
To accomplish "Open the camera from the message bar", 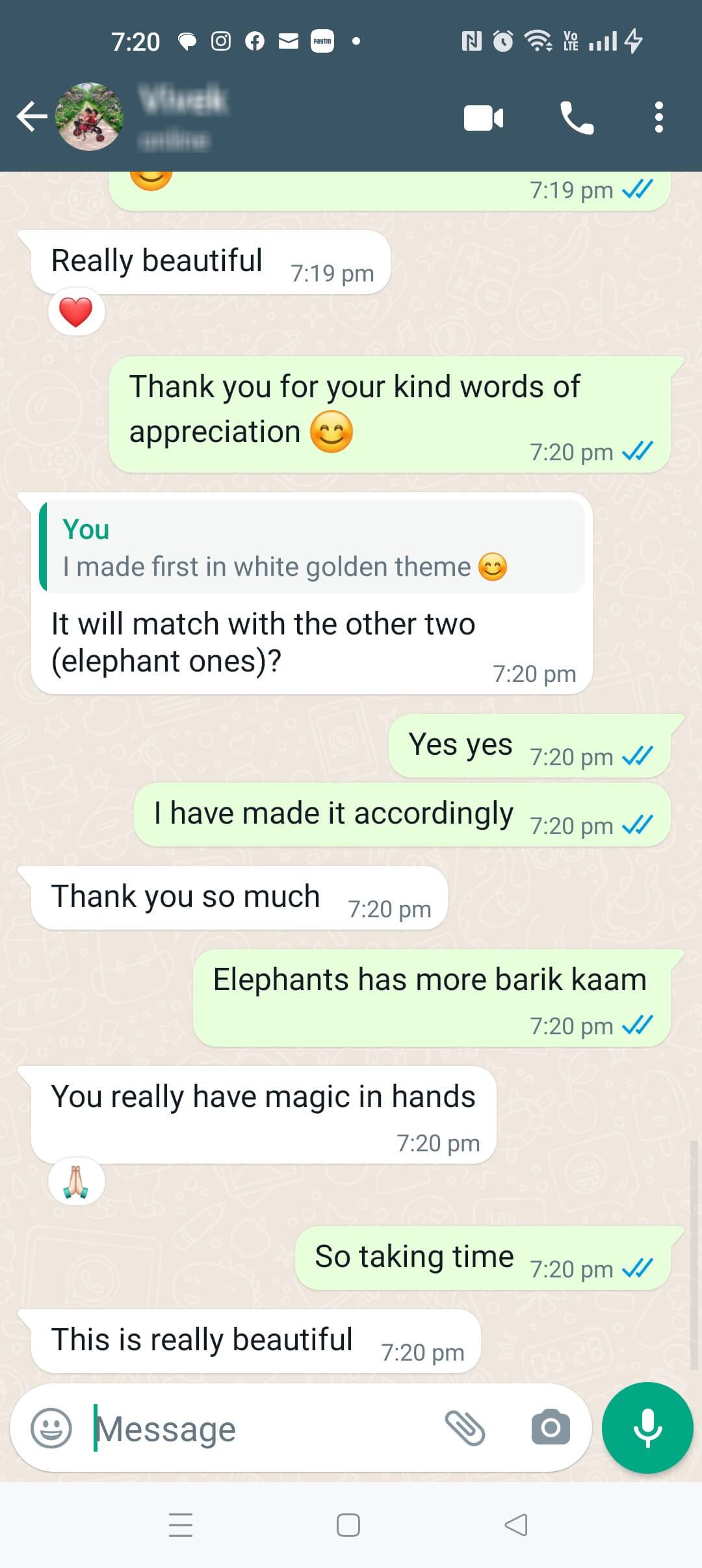I will coord(551,1428).
